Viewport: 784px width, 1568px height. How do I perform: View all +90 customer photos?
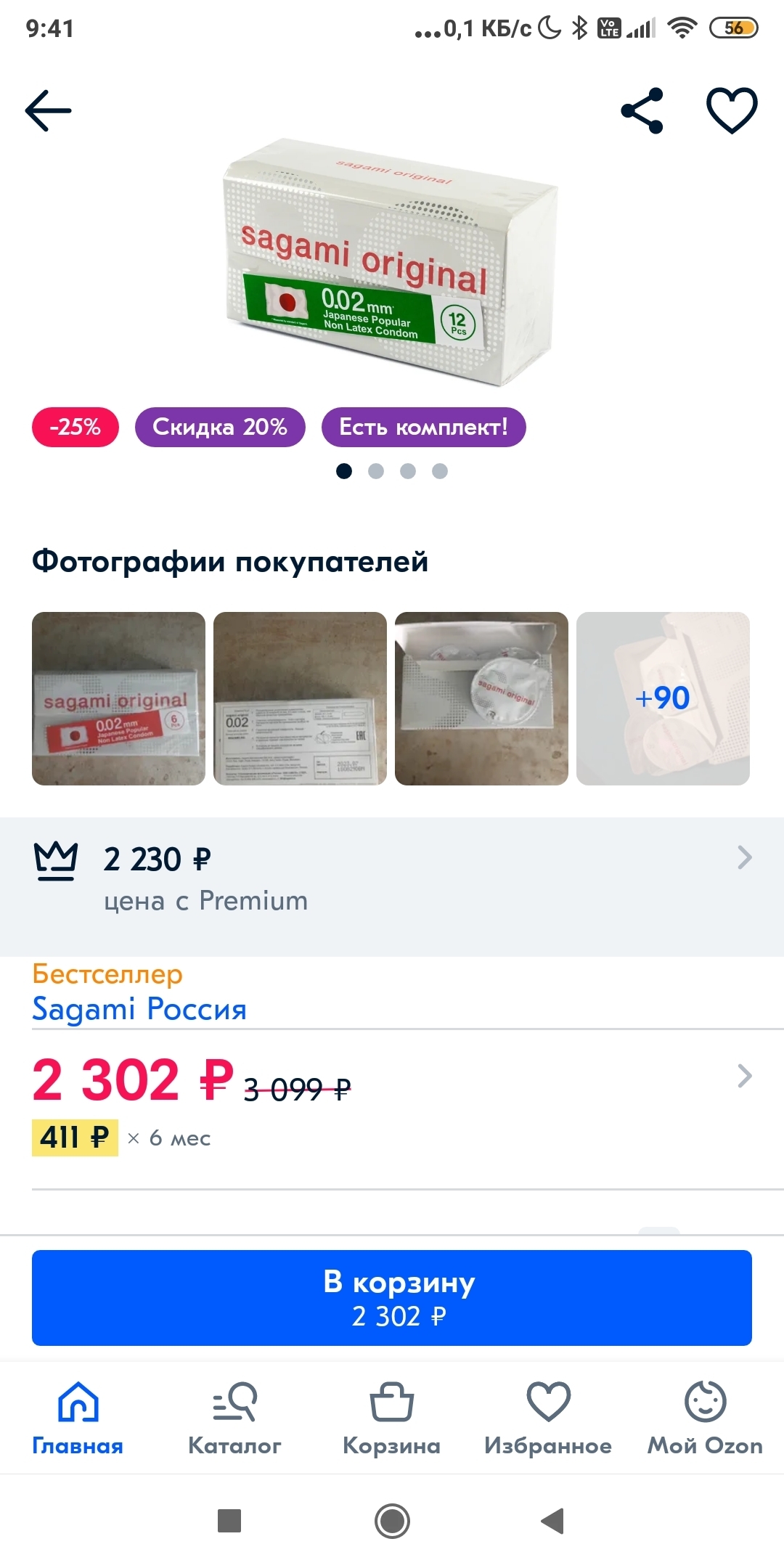click(x=663, y=698)
